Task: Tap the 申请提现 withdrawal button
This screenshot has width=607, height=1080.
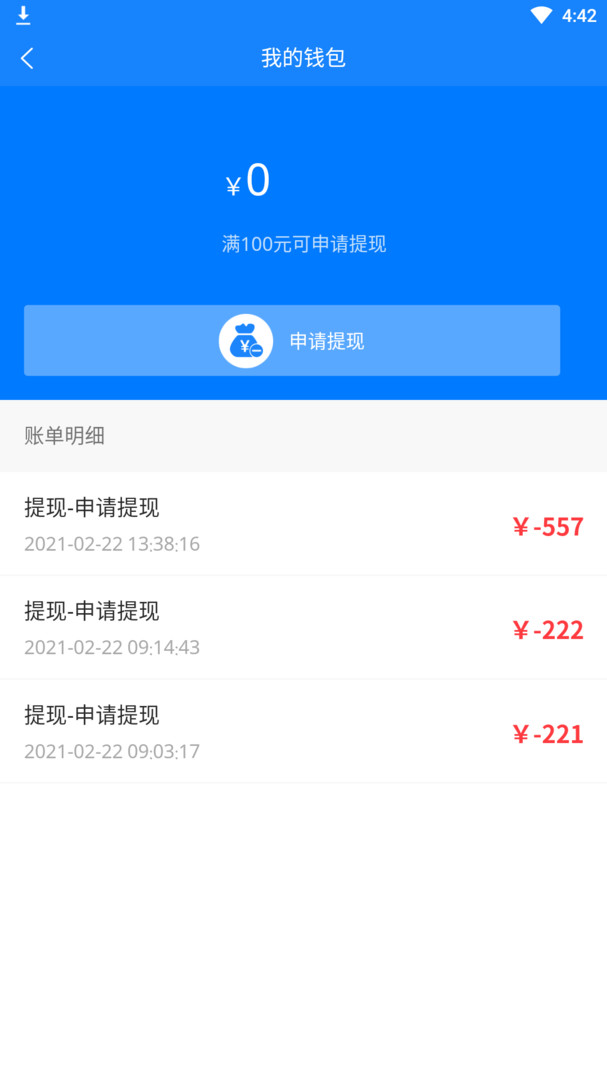Action: coord(292,341)
